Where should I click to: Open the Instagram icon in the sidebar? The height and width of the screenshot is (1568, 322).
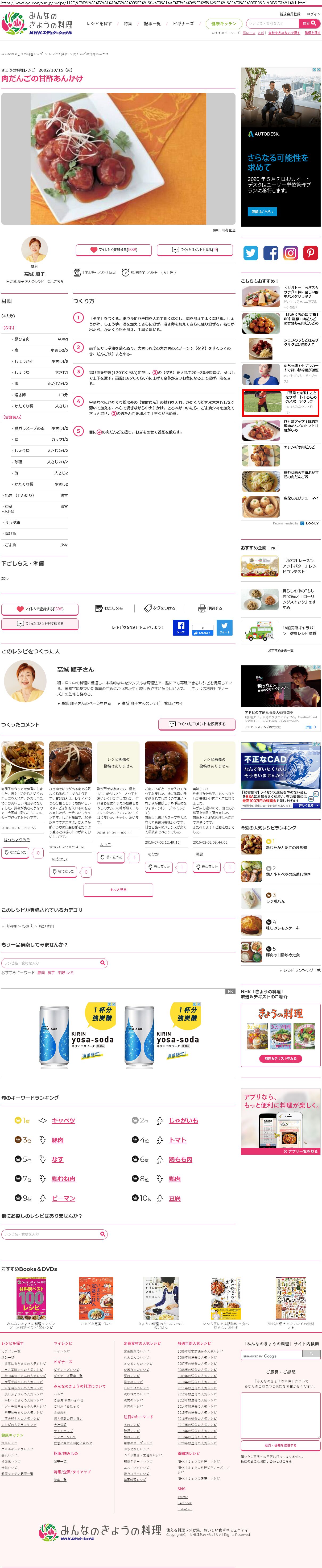pyautogui.click(x=290, y=253)
